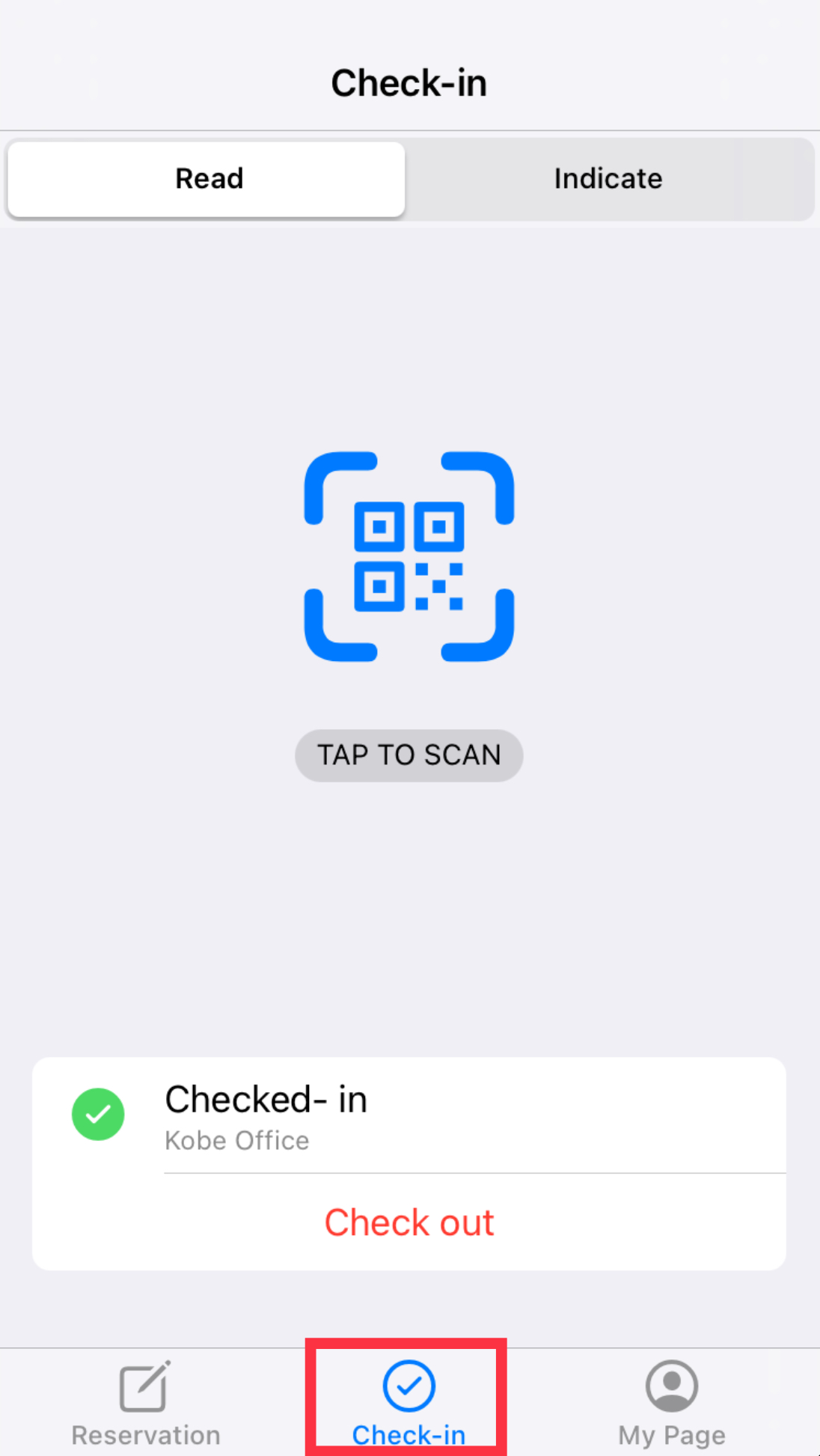Switch to the Indicate segment
The width and height of the screenshot is (820, 1456).
pos(608,179)
